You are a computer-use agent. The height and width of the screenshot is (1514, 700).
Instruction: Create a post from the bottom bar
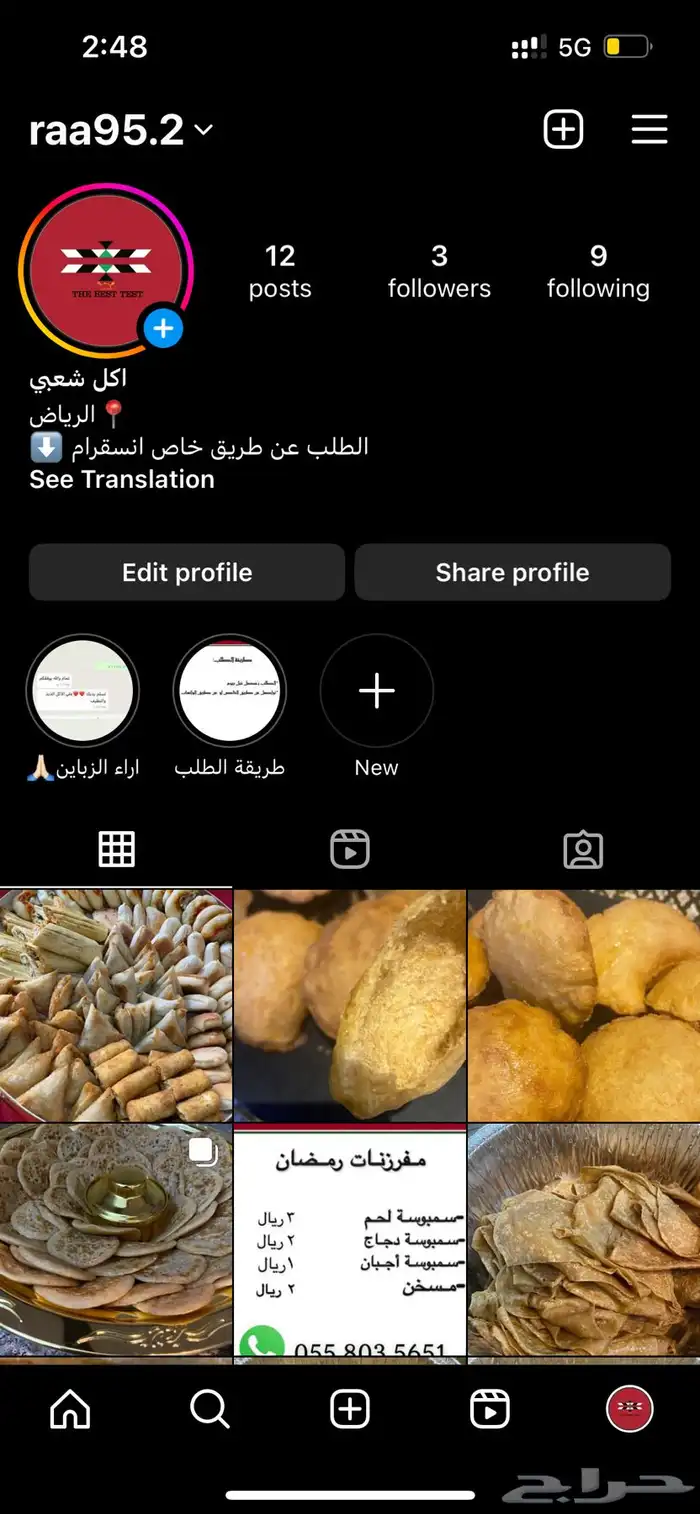350,1410
